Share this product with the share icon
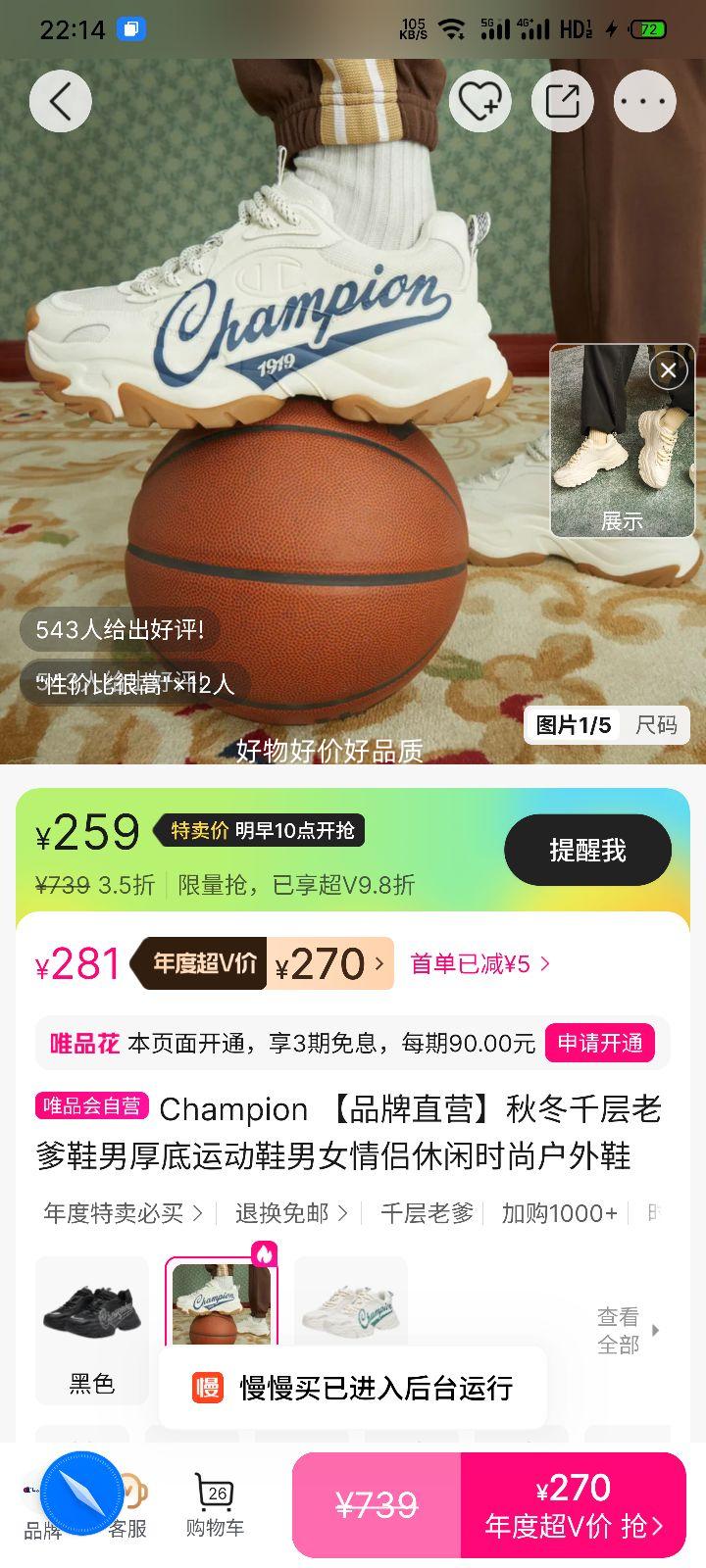706x1568 pixels. pyautogui.click(x=562, y=101)
